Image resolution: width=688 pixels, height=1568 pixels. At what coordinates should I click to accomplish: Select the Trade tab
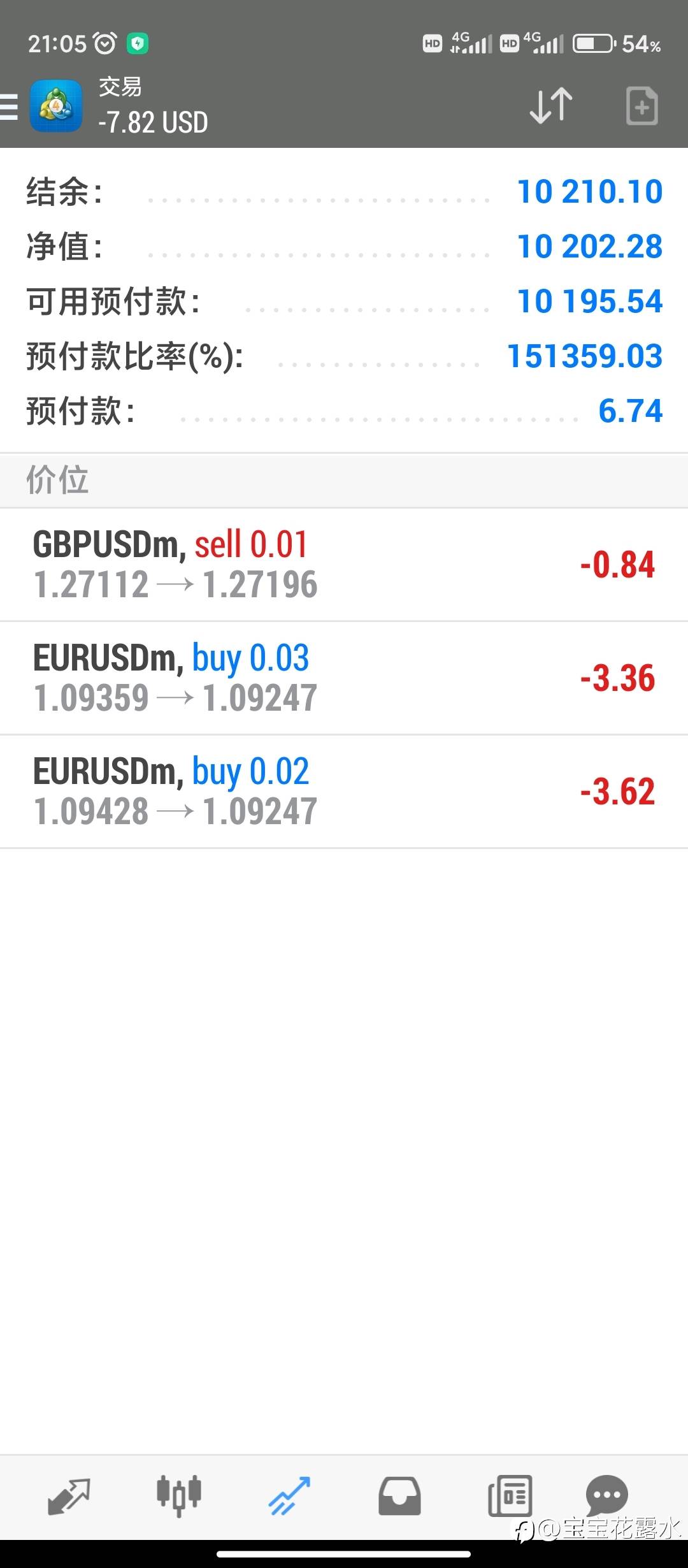tap(289, 1496)
